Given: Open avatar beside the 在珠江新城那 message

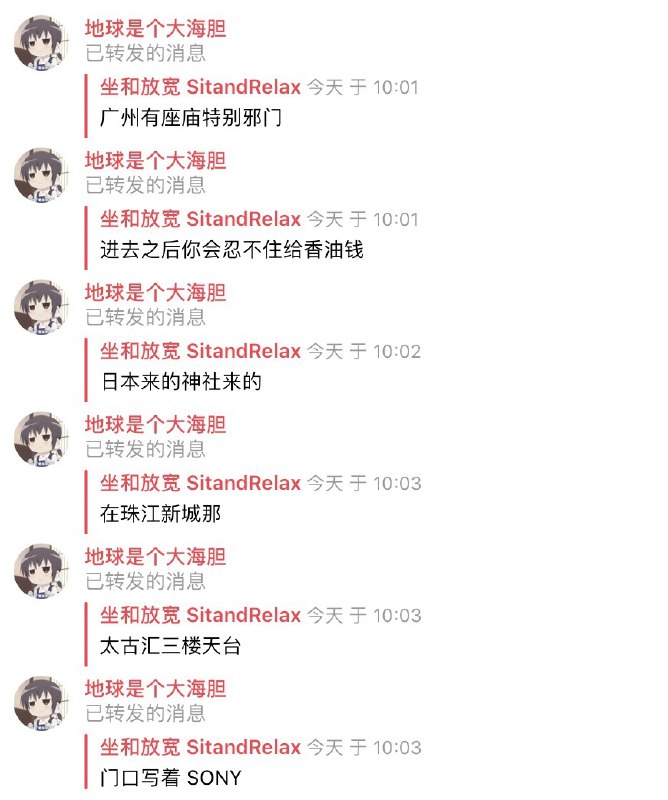Looking at the screenshot, I should pyautogui.click(x=40, y=438).
